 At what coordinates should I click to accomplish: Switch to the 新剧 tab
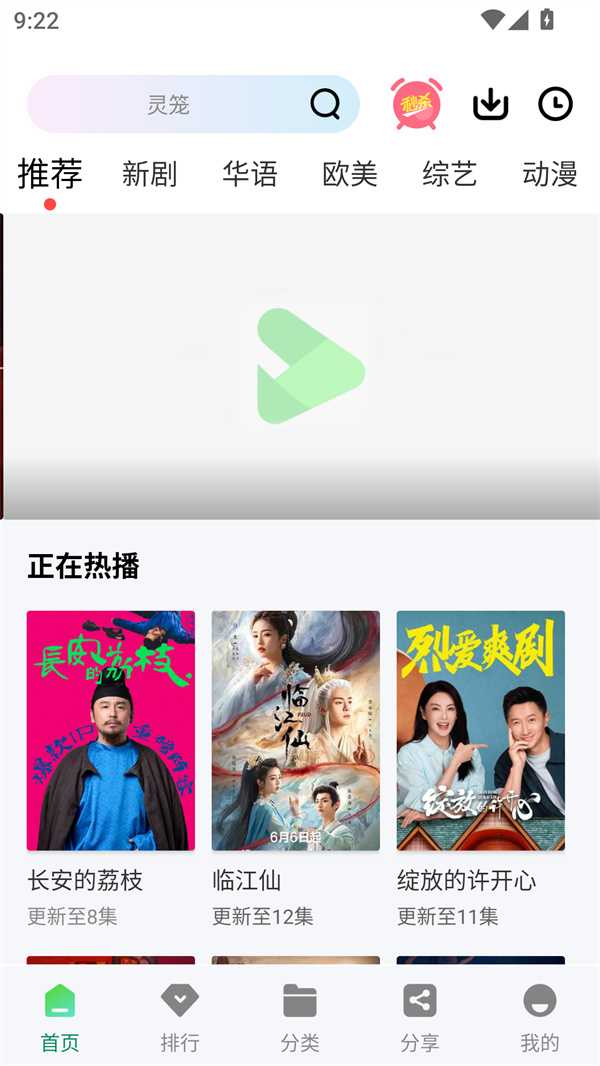(x=149, y=174)
